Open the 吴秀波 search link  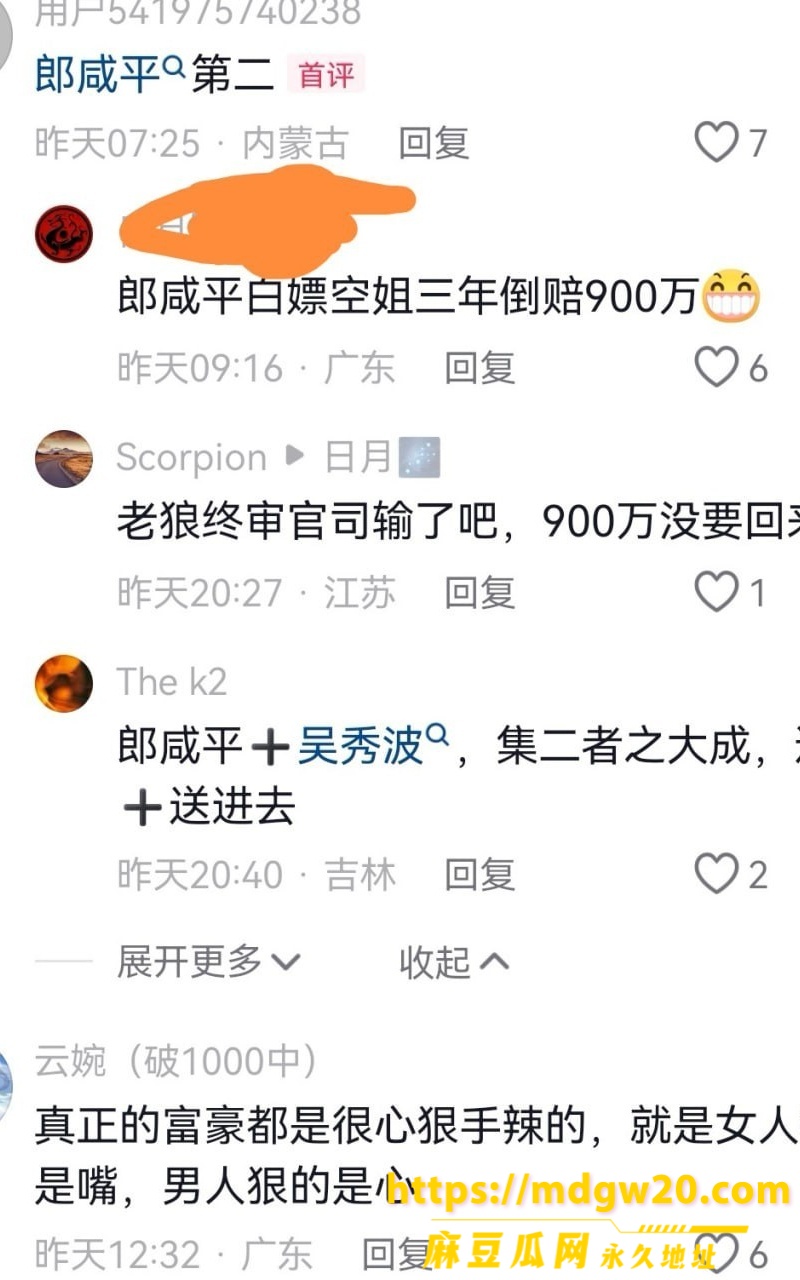(372, 747)
